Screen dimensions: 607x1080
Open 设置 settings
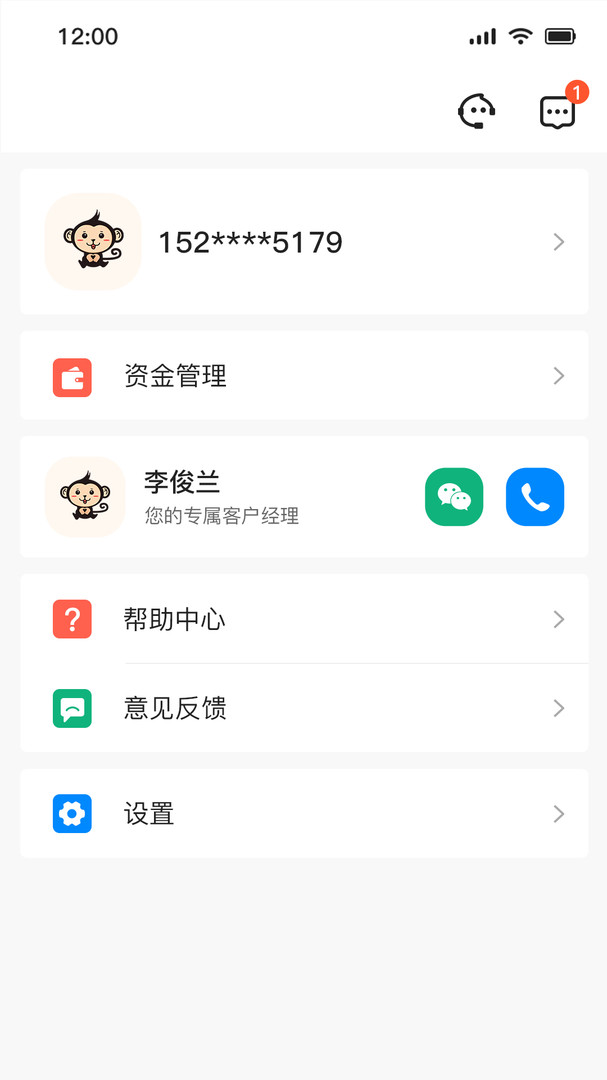304,814
